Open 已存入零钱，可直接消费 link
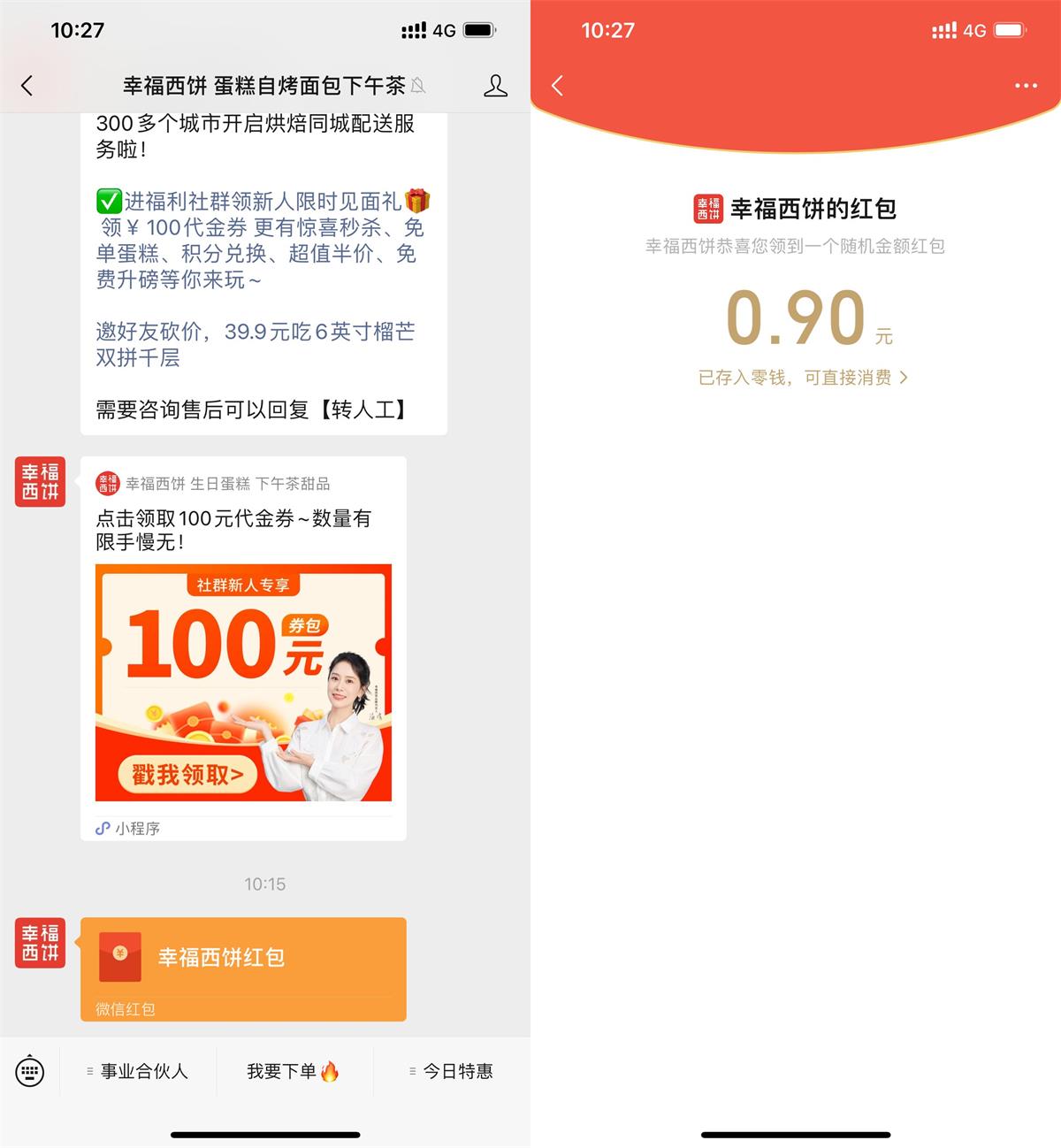1061x1148 pixels. pyautogui.click(x=803, y=378)
